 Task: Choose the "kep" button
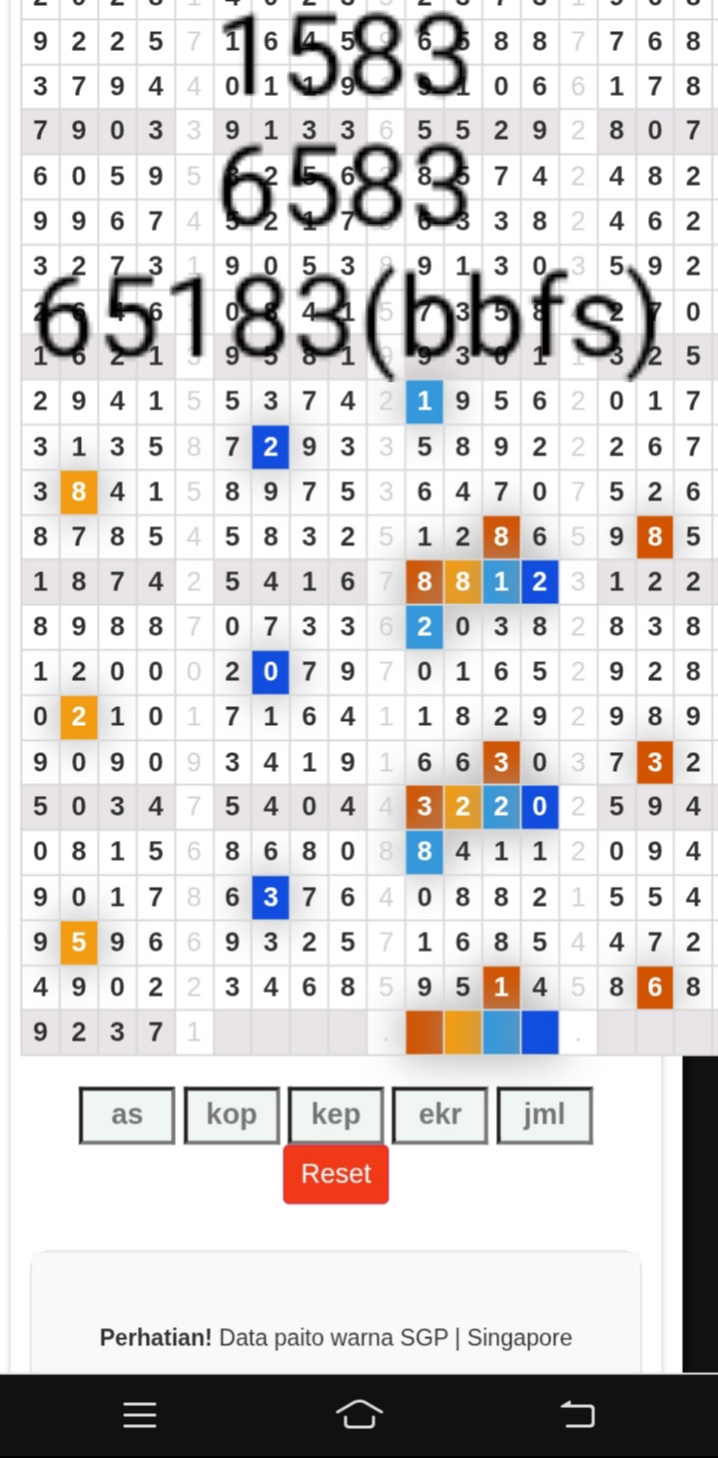(336, 1115)
